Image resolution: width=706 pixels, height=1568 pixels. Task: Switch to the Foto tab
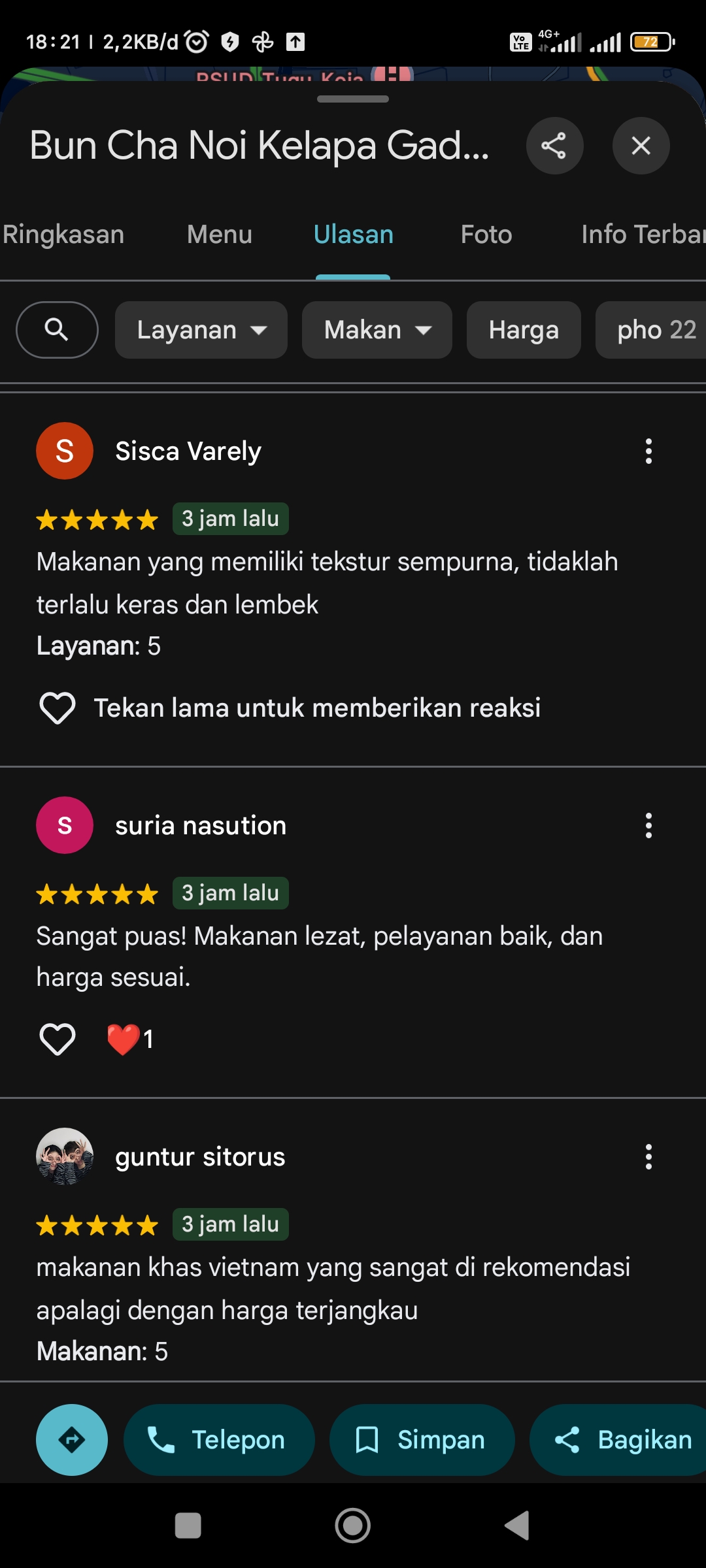pyautogui.click(x=486, y=235)
